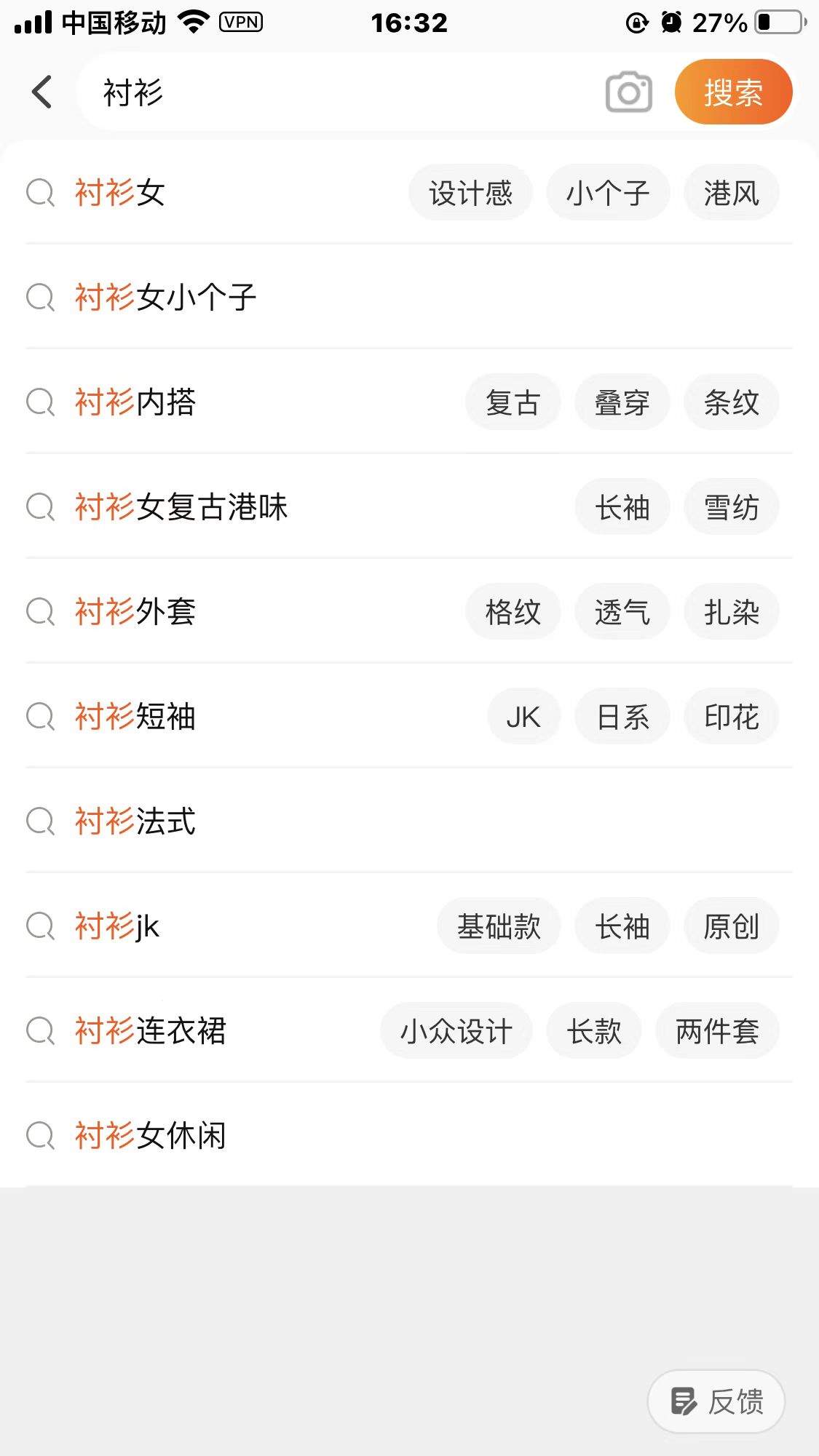Go back using the back arrow

pos(42,92)
